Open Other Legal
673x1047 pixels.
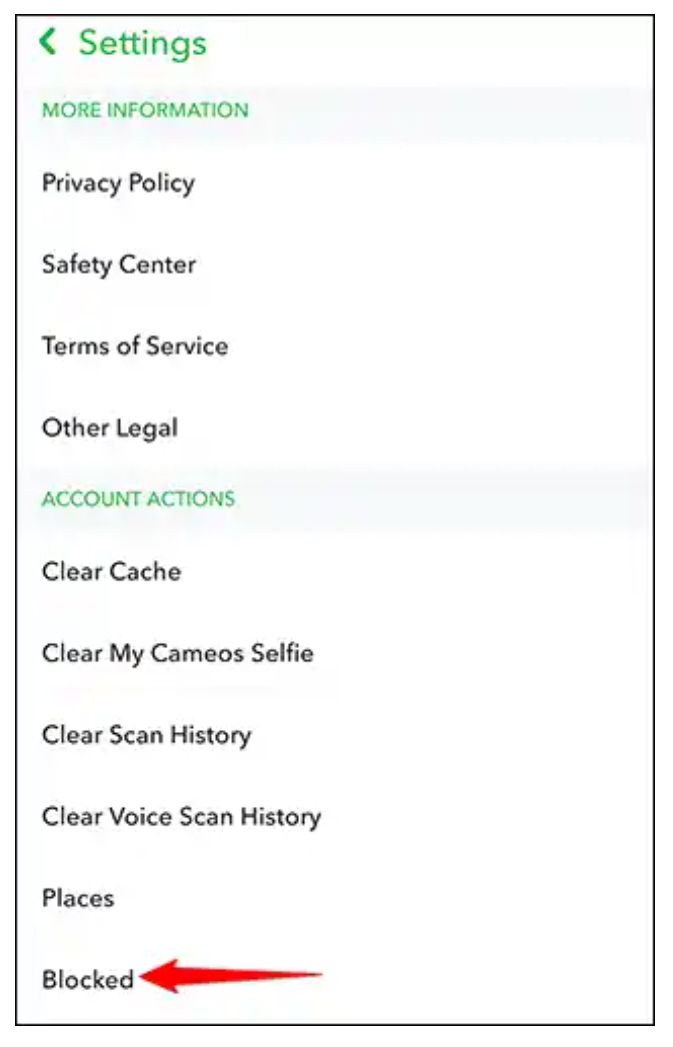[110, 428]
